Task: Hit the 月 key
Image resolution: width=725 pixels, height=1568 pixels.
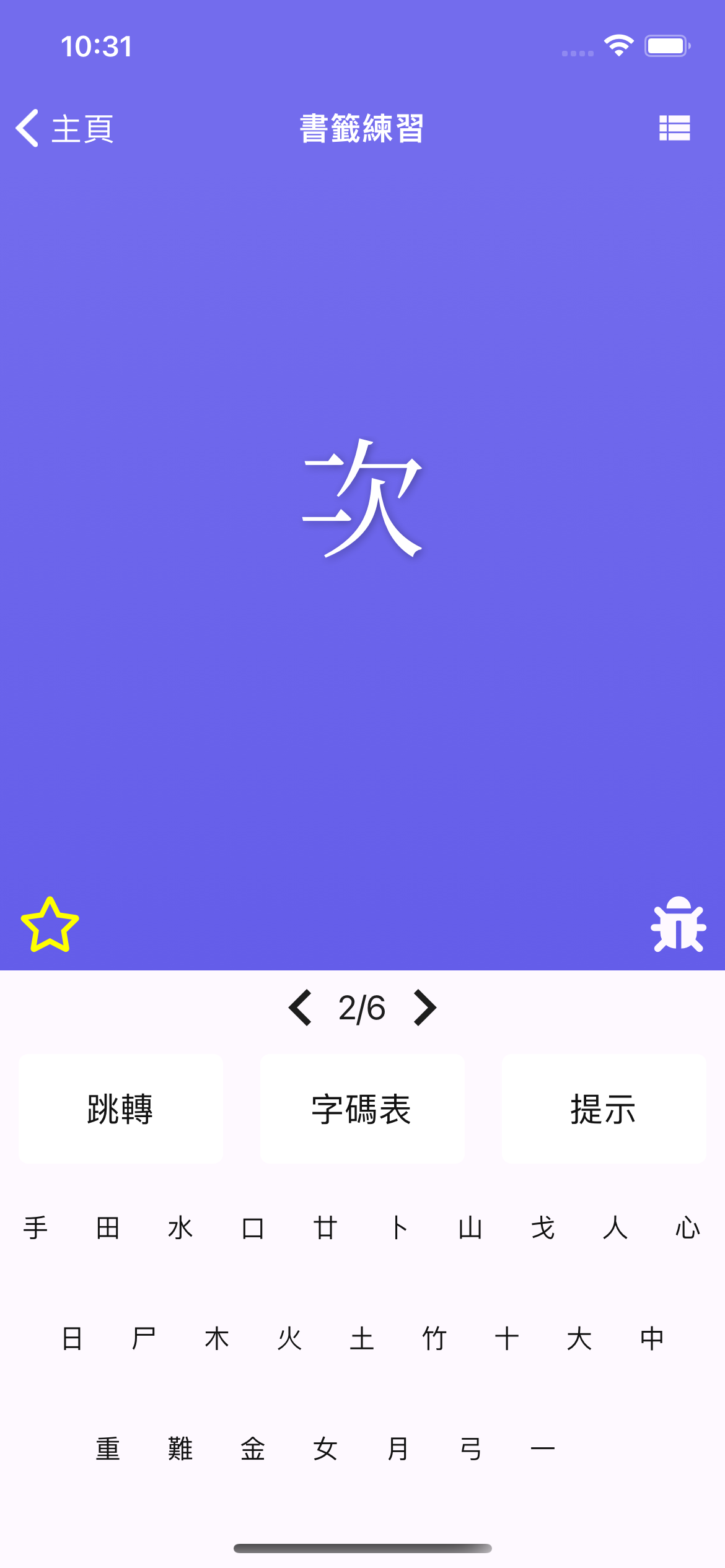Action: click(398, 1449)
